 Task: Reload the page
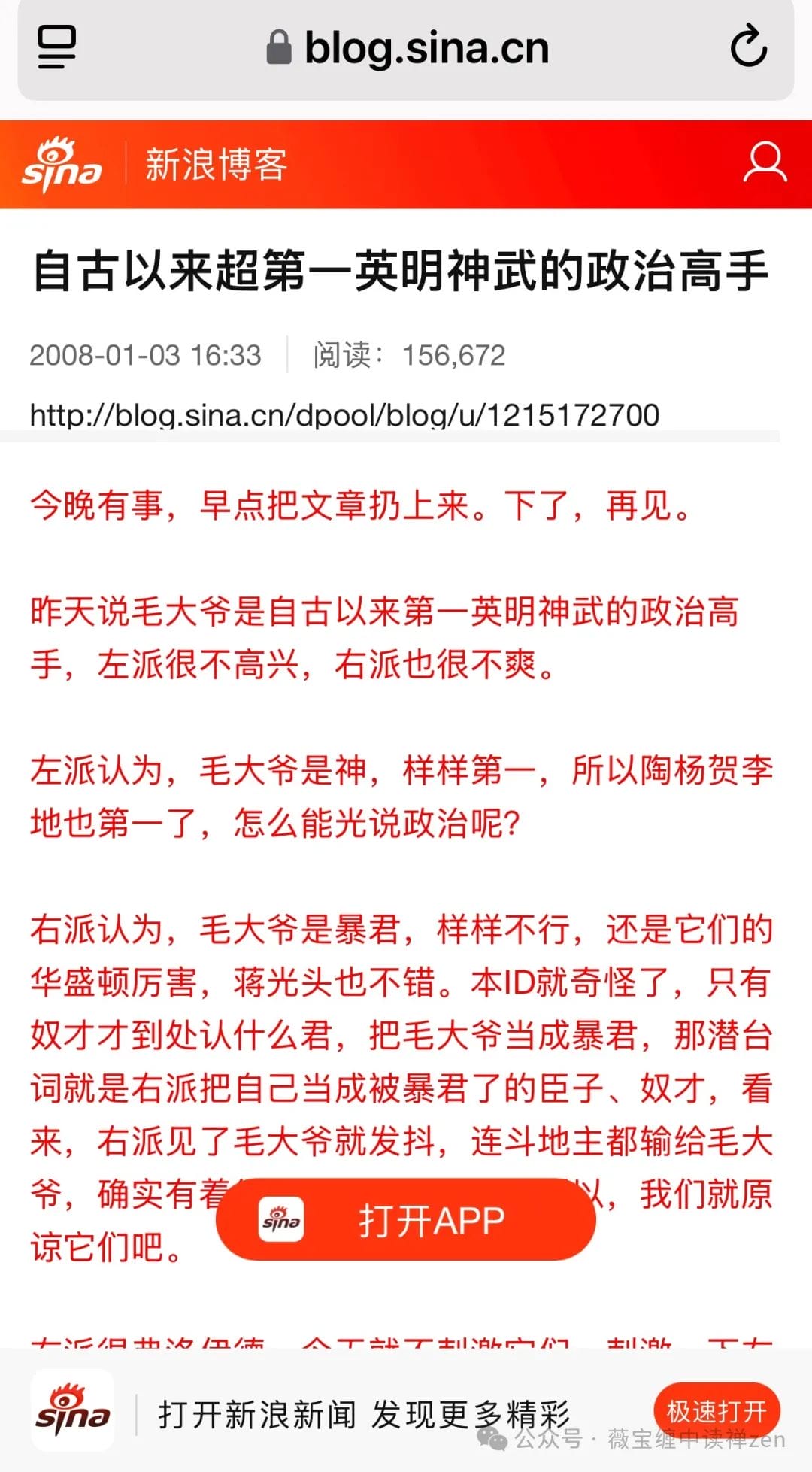pos(749,47)
